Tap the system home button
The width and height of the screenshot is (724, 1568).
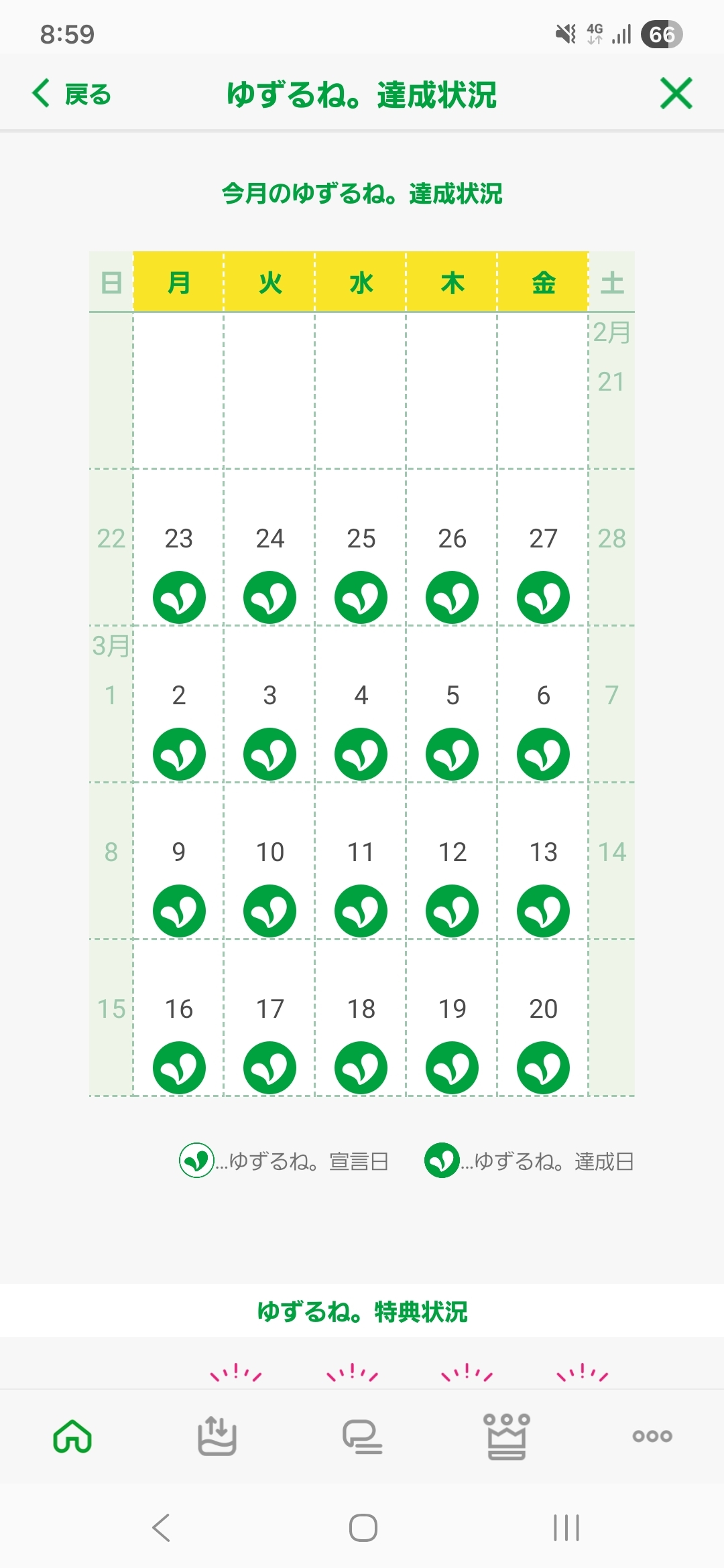click(x=363, y=1528)
